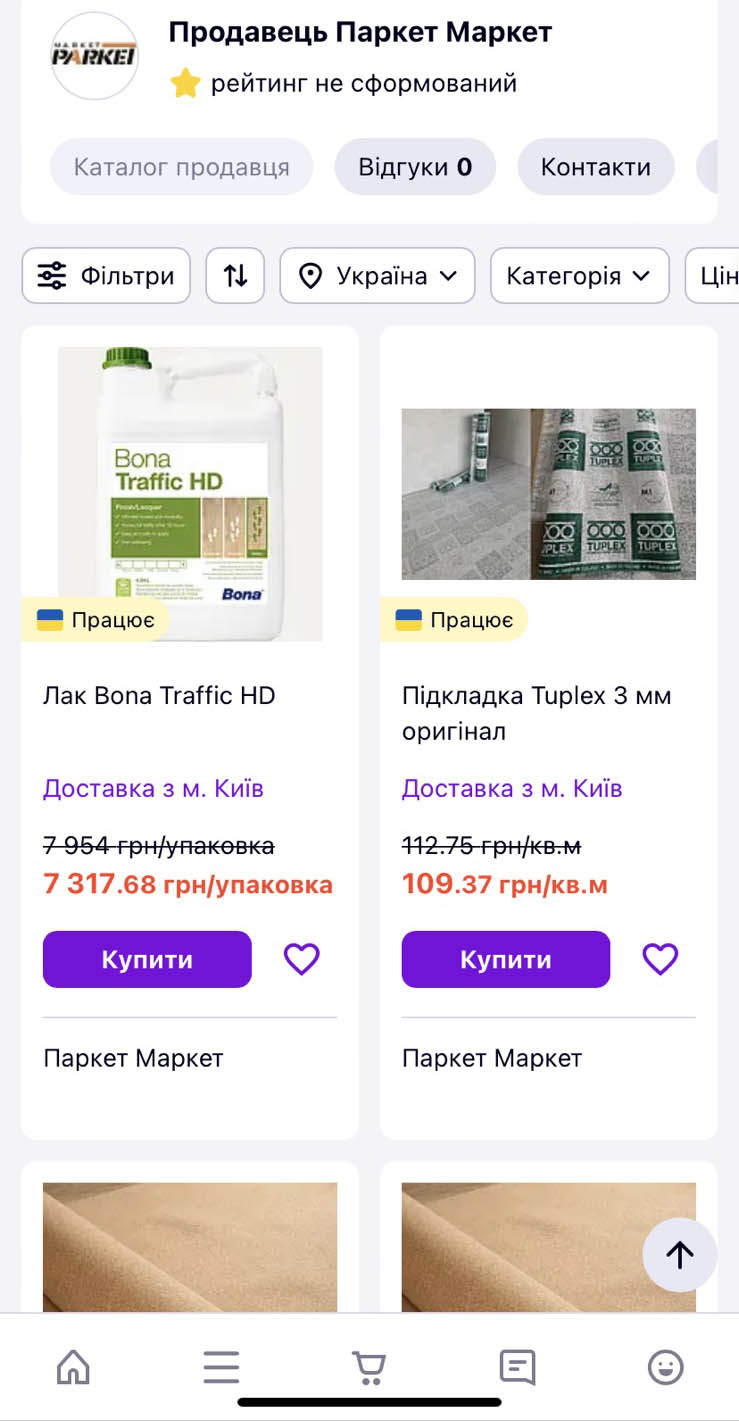Image resolution: width=739 pixels, height=1421 pixels.
Task: Expand the Україна location dropdown
Action: (377, 276)
